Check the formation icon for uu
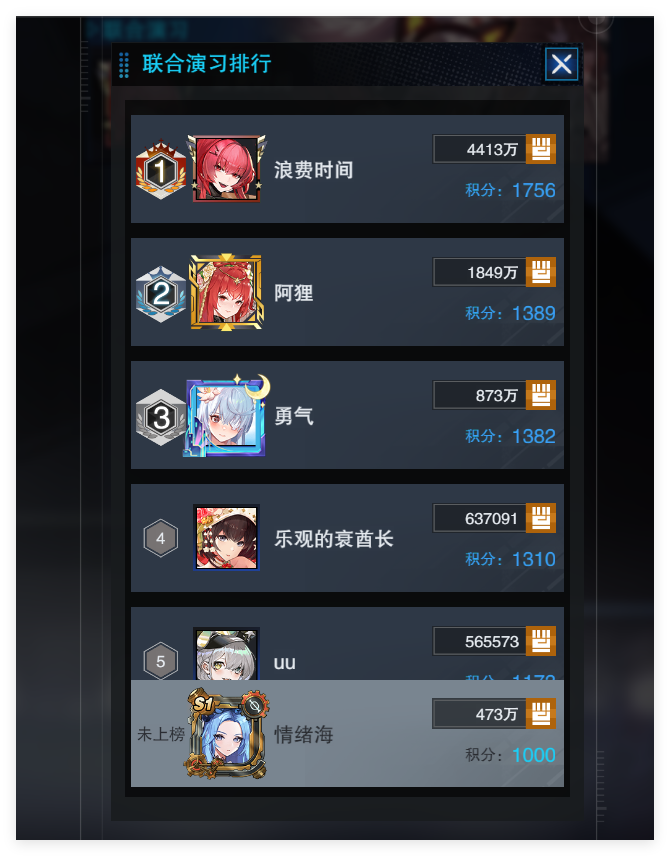This screenshot has height=856, width=670. point(541,641)
